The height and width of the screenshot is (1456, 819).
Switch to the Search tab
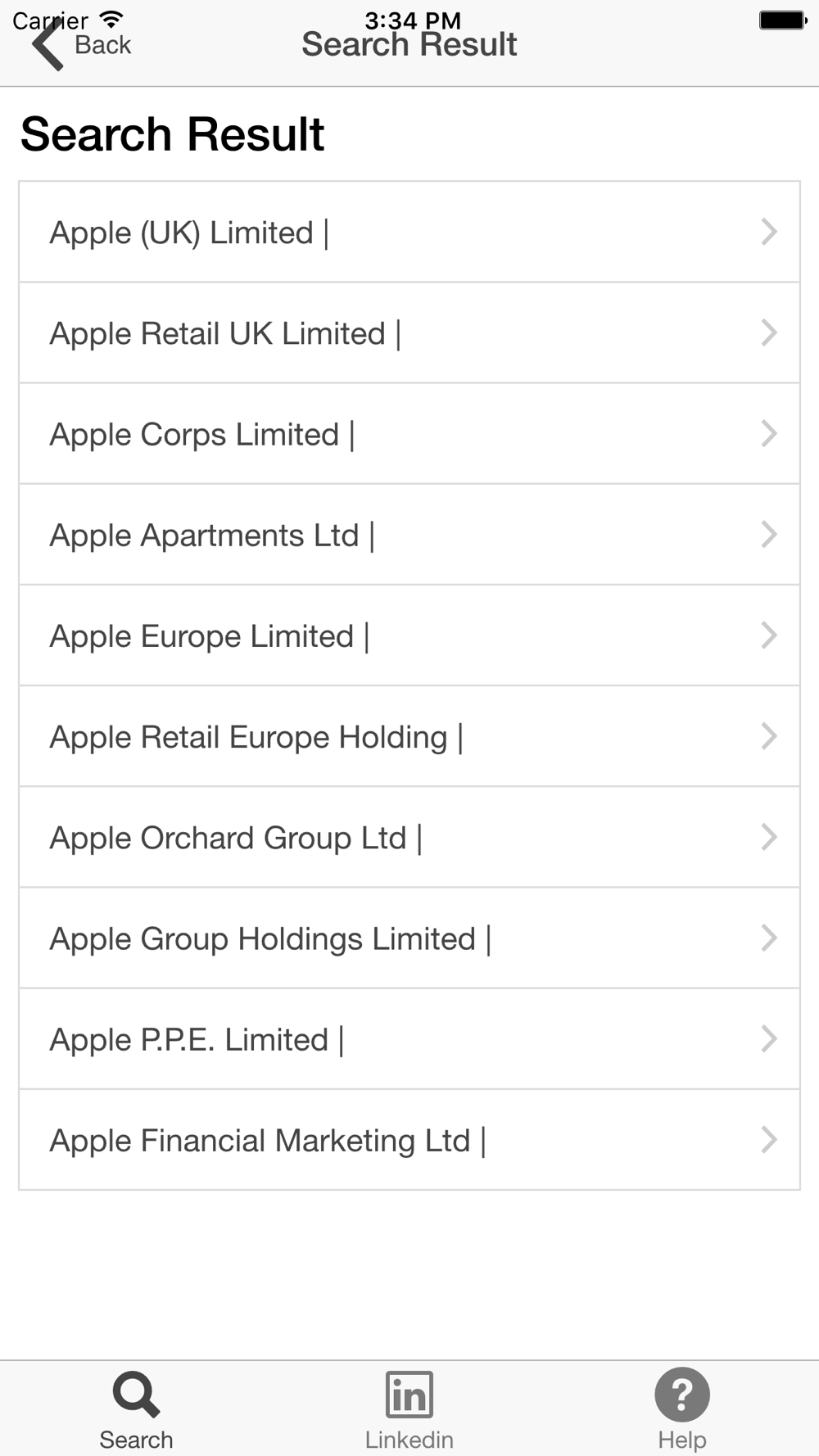tap(136, 1409)
